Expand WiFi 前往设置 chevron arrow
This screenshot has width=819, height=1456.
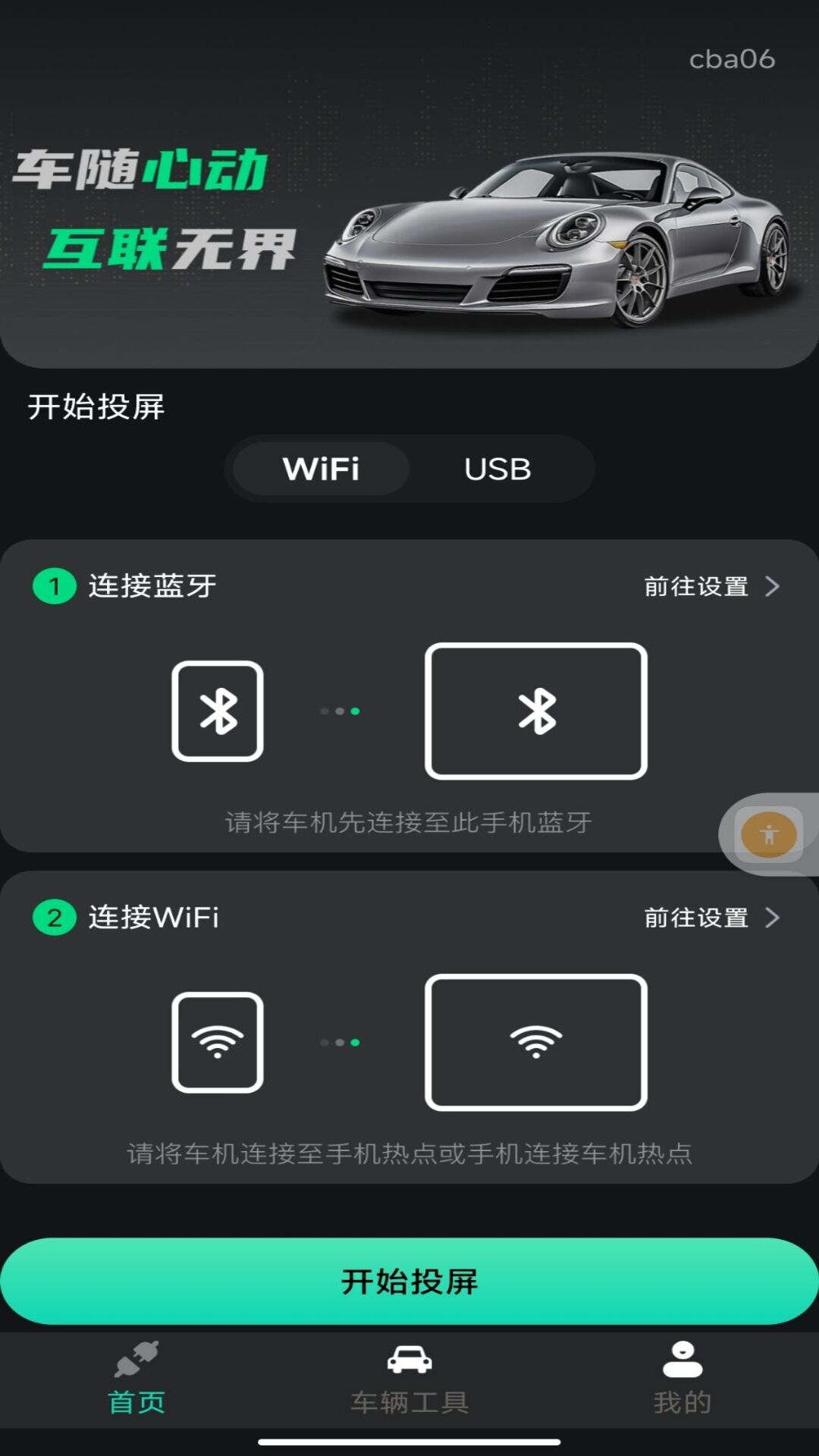[x=773, y=919]
